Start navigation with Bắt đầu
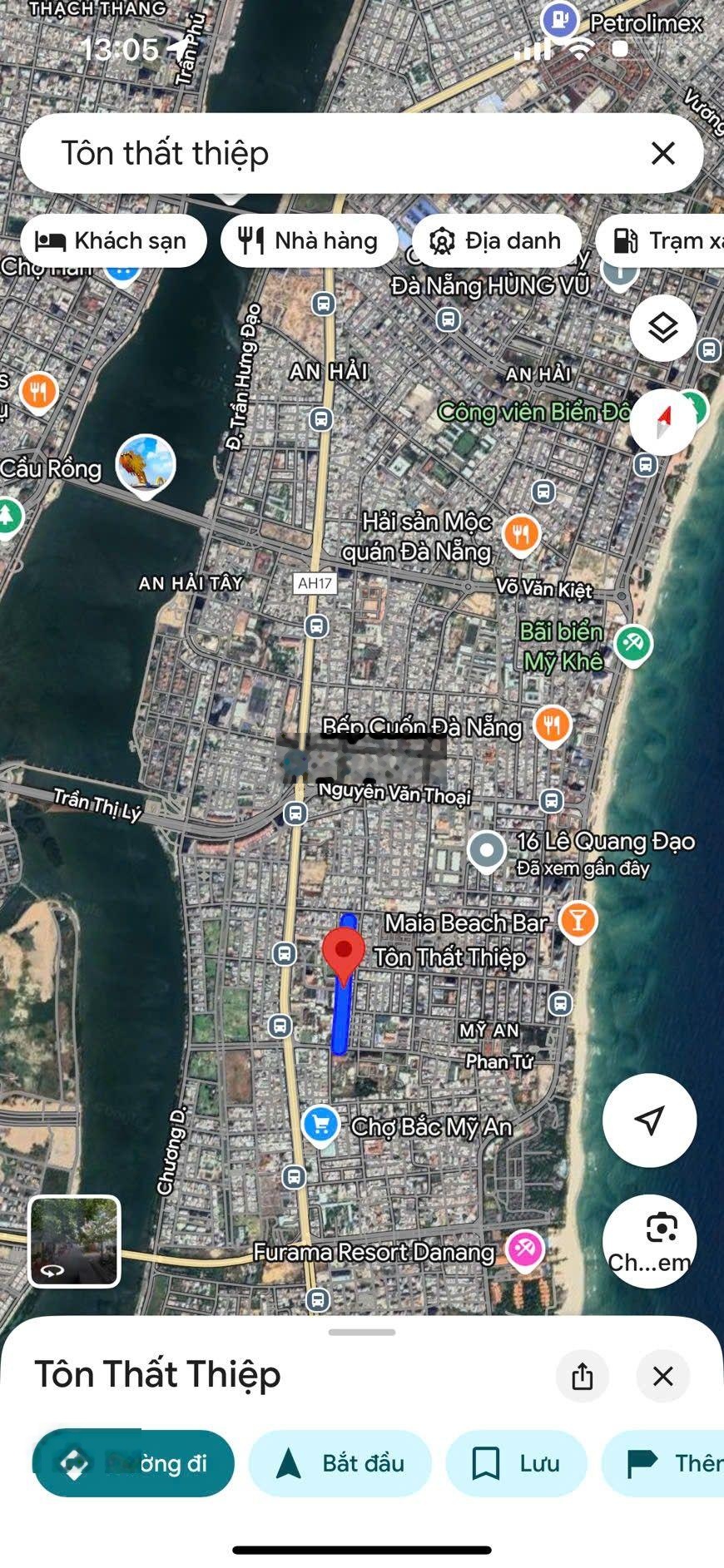Viewport: 724px width, 1568px height. pyautogui.click(x=340, y=1463)
